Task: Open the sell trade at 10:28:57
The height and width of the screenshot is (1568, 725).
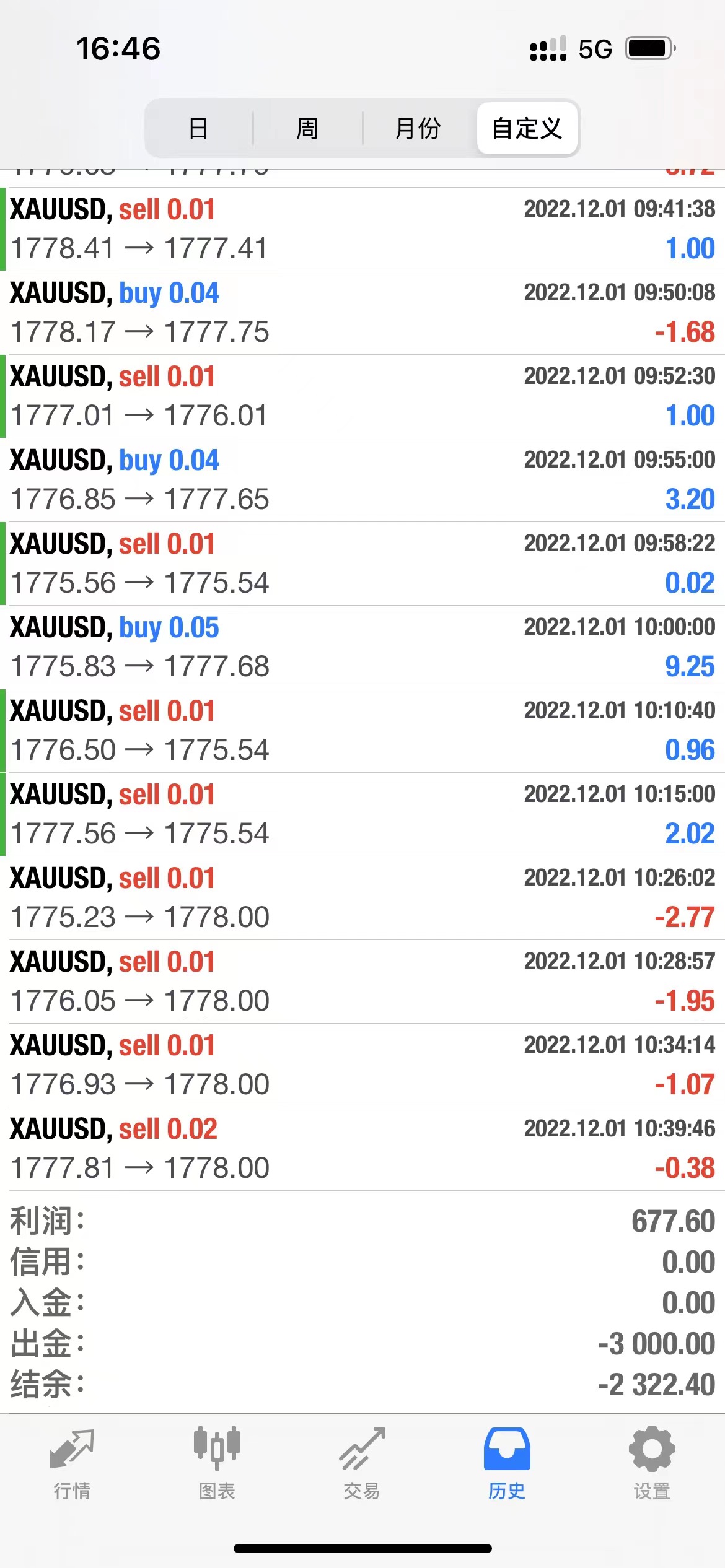Action: click(362, 982)
